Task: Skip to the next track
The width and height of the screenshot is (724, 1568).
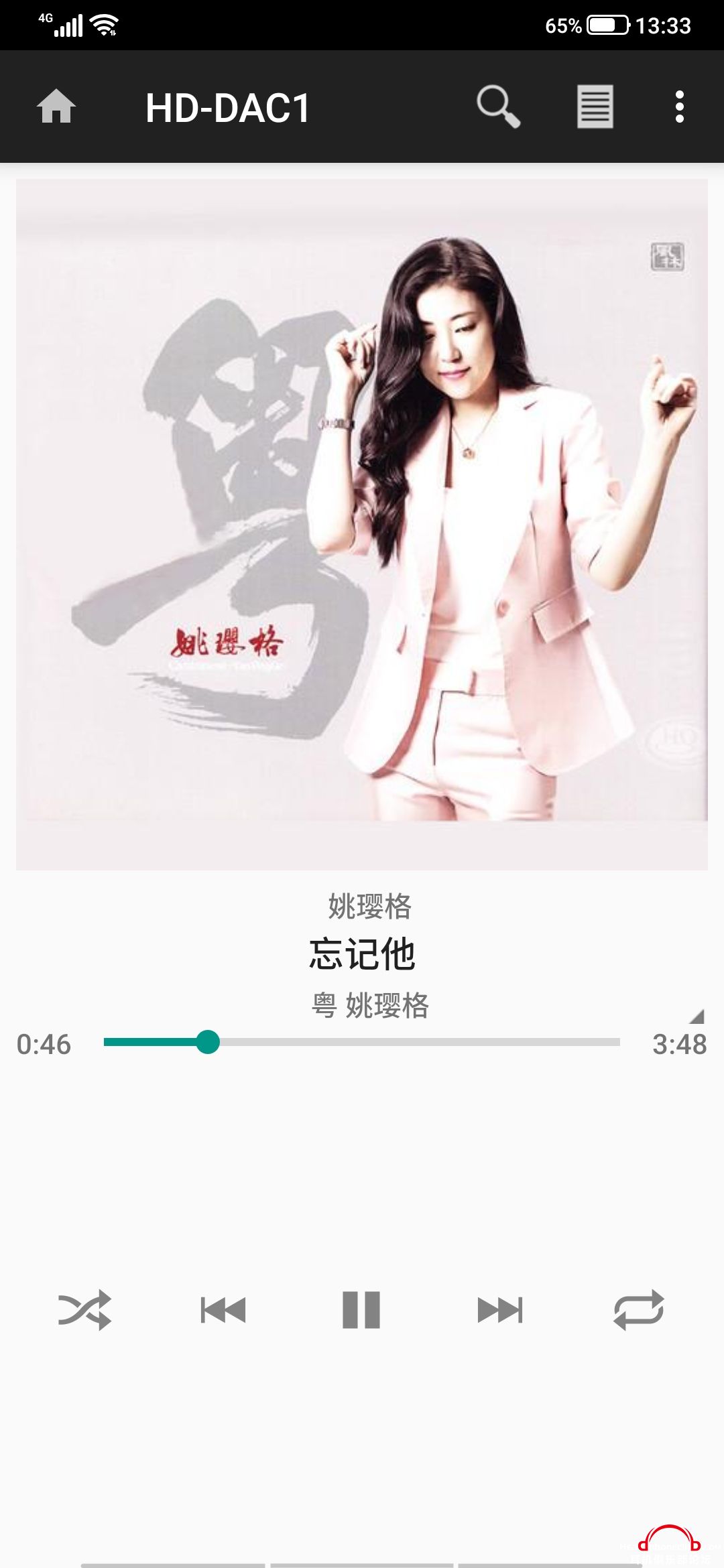Action: coord(500,1309)
